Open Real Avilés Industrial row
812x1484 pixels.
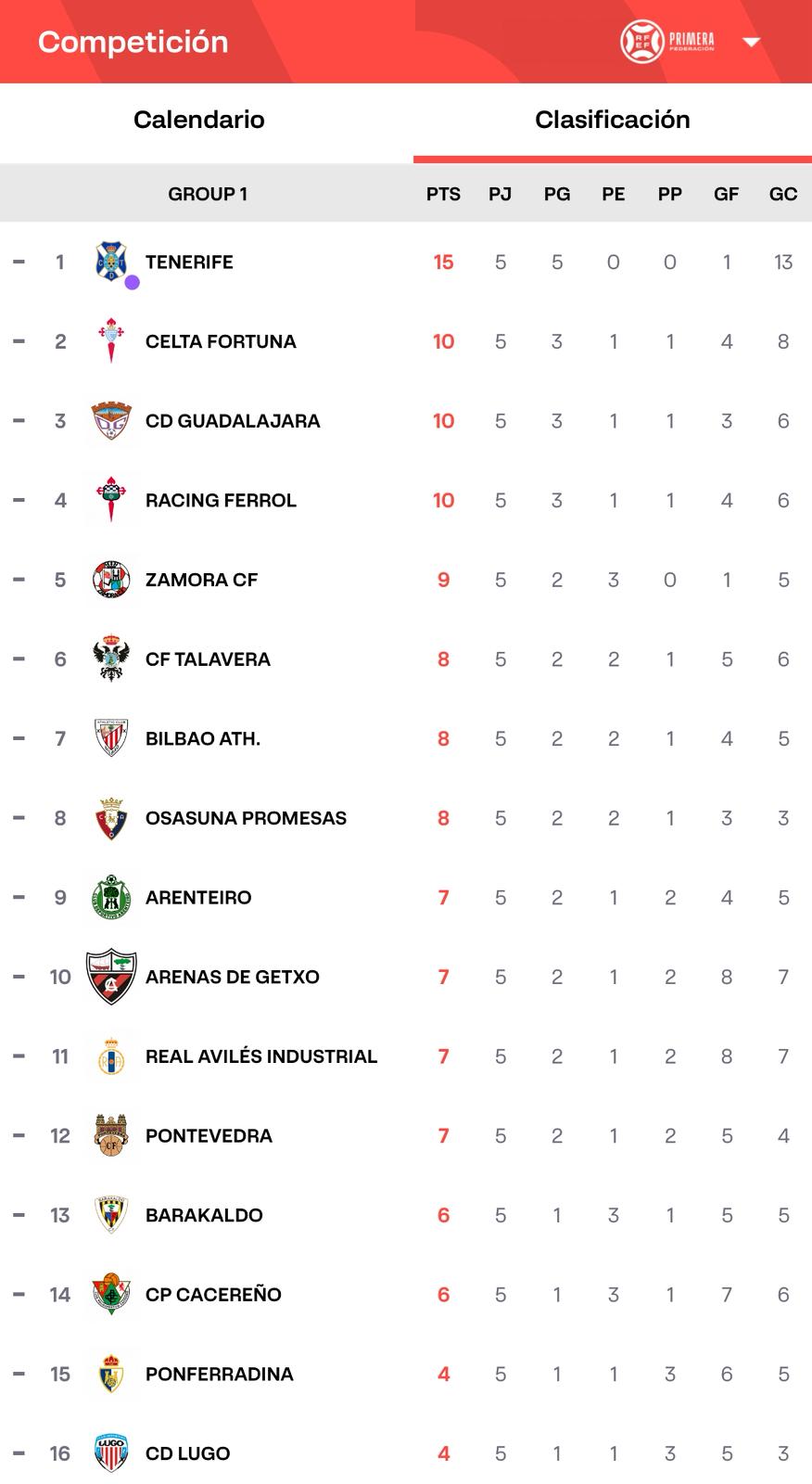tap(406, 1056)
